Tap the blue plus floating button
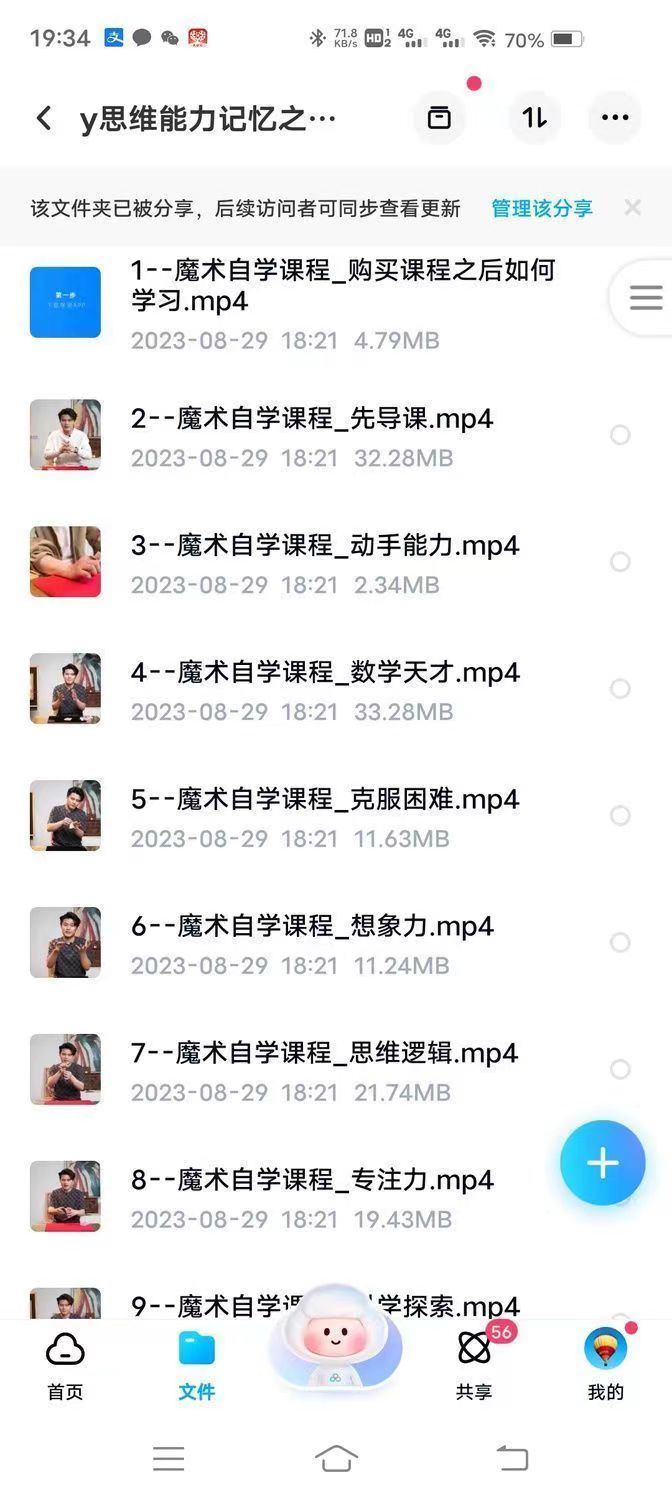The image size is (672, 1498). click(x=602, y=1163)
